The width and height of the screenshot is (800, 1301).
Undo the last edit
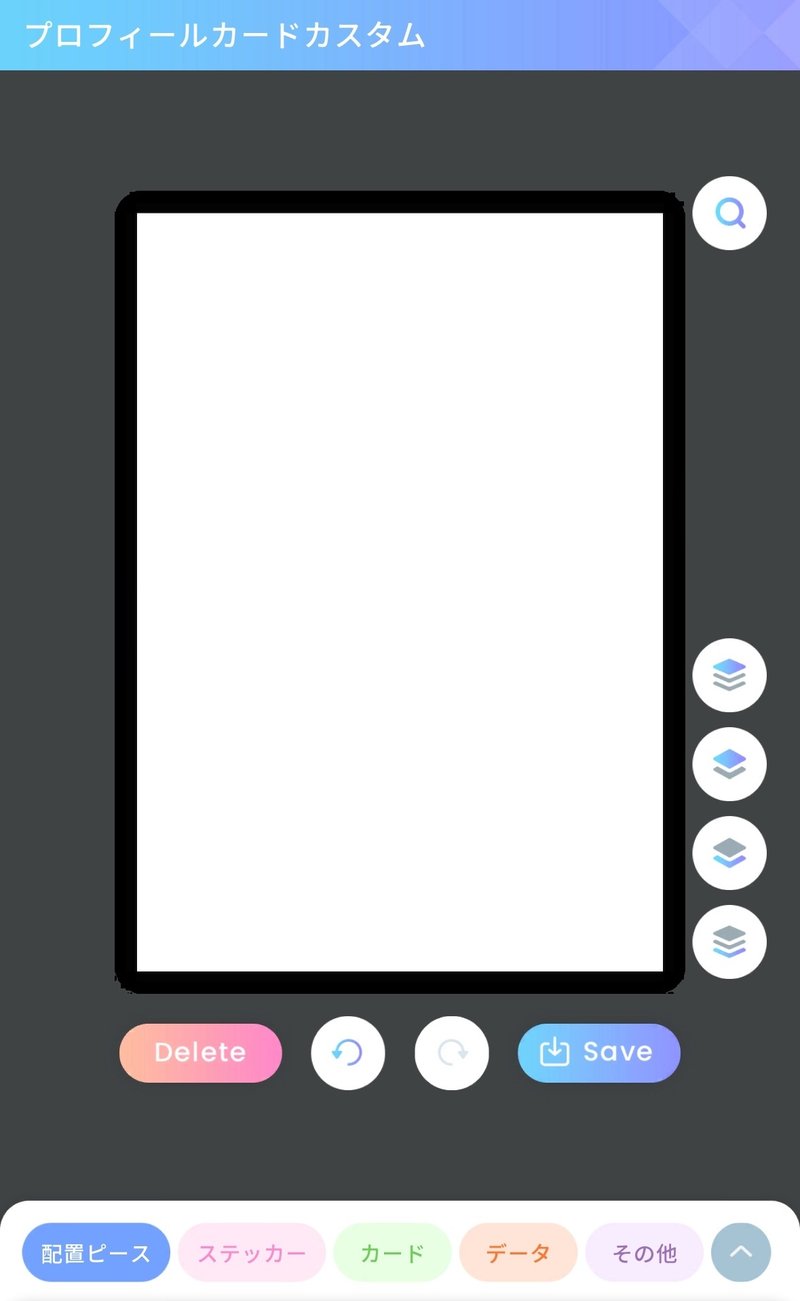pos(347,1053)
